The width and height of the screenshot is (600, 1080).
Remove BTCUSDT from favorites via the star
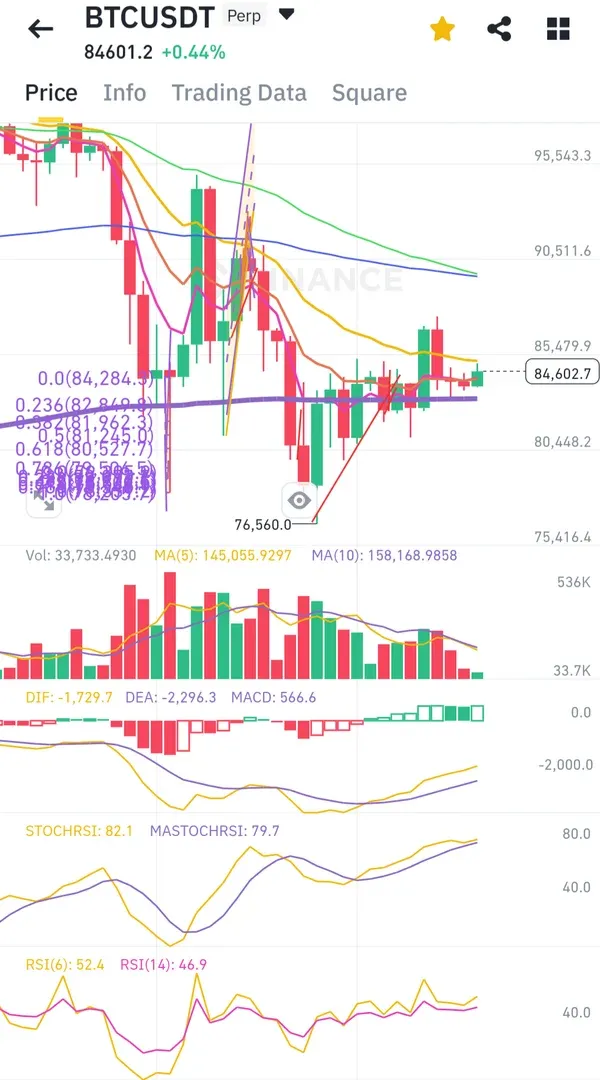[x=442, y=29]
